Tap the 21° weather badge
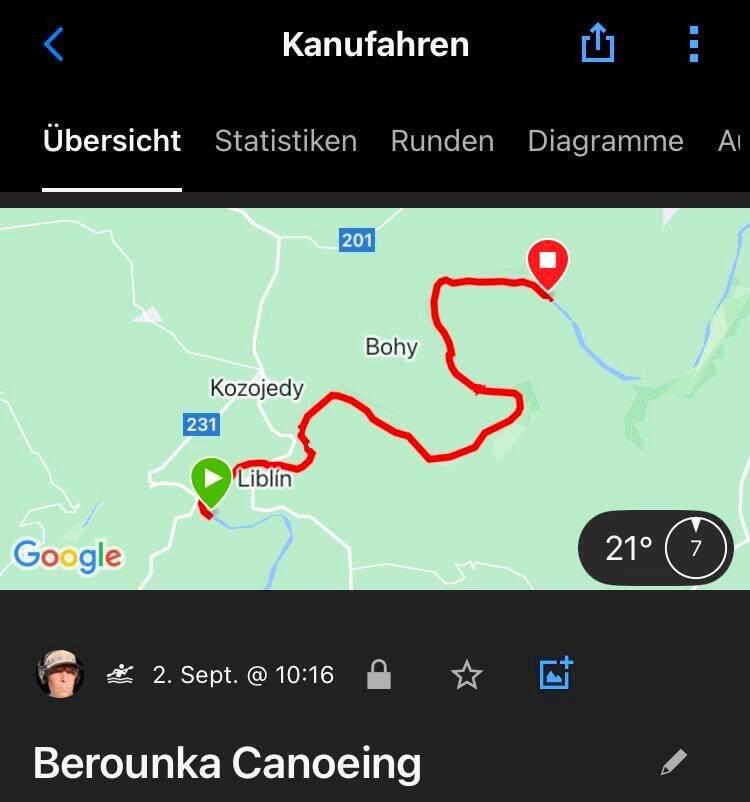Image resolution: width=750 pixels, height=802 pixels. 655,548
